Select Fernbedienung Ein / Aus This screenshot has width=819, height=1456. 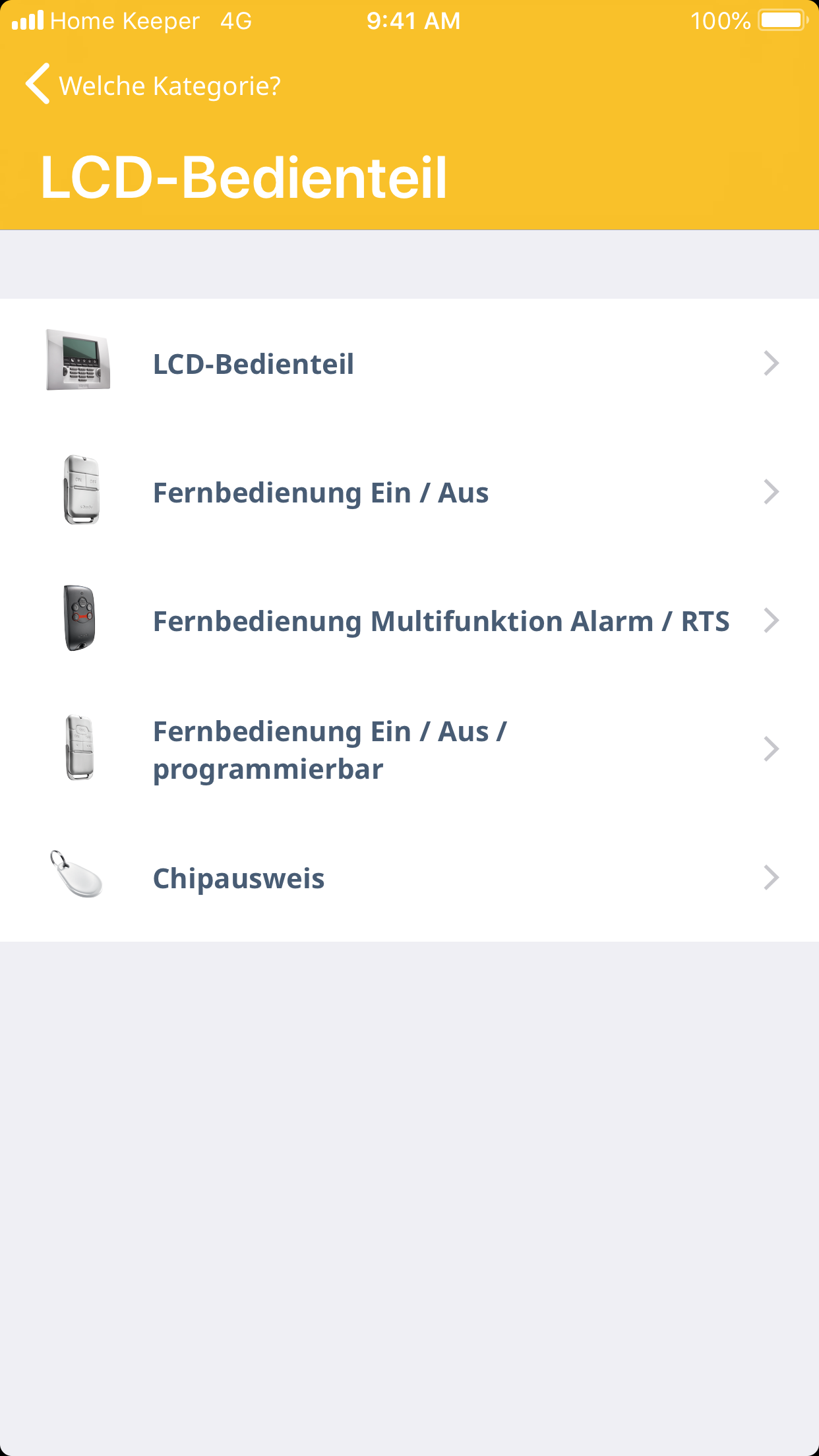point(409,492)
